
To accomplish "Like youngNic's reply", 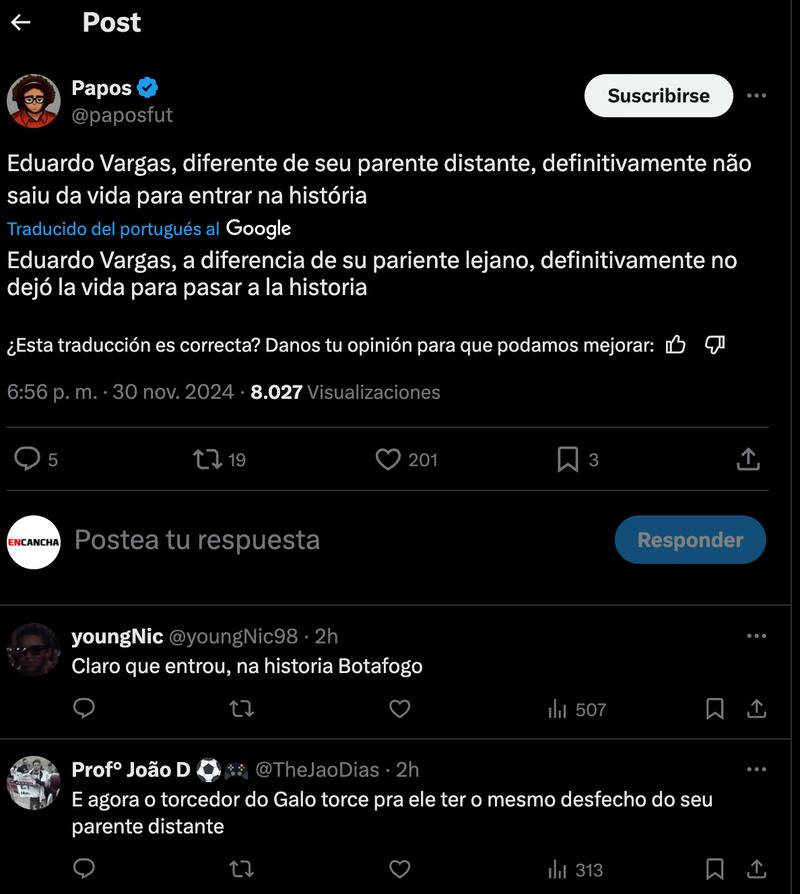I will point(399,710).
